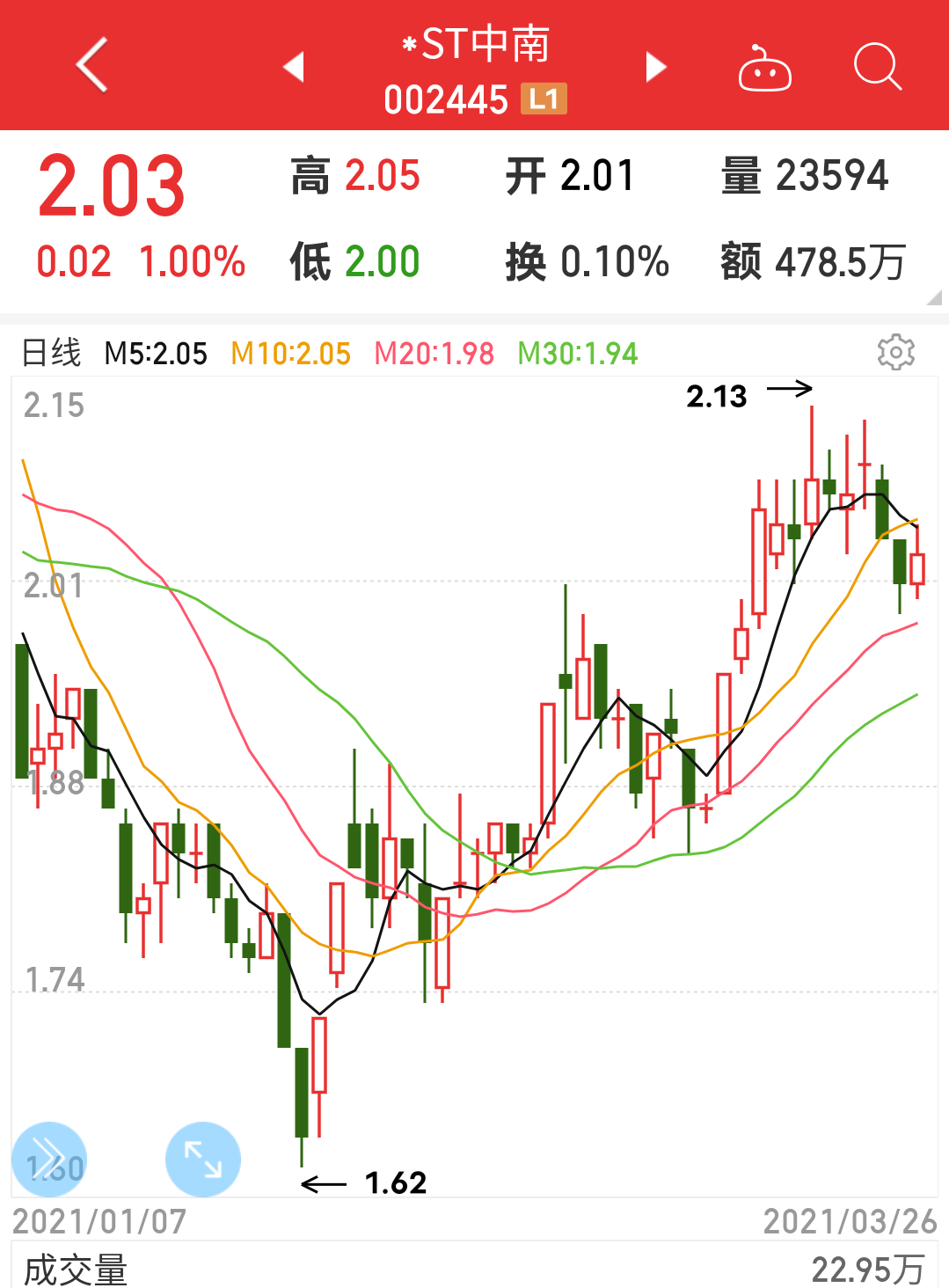Open the stock search
Viewport: 949px width, 1288px height.
coord(877,67)
